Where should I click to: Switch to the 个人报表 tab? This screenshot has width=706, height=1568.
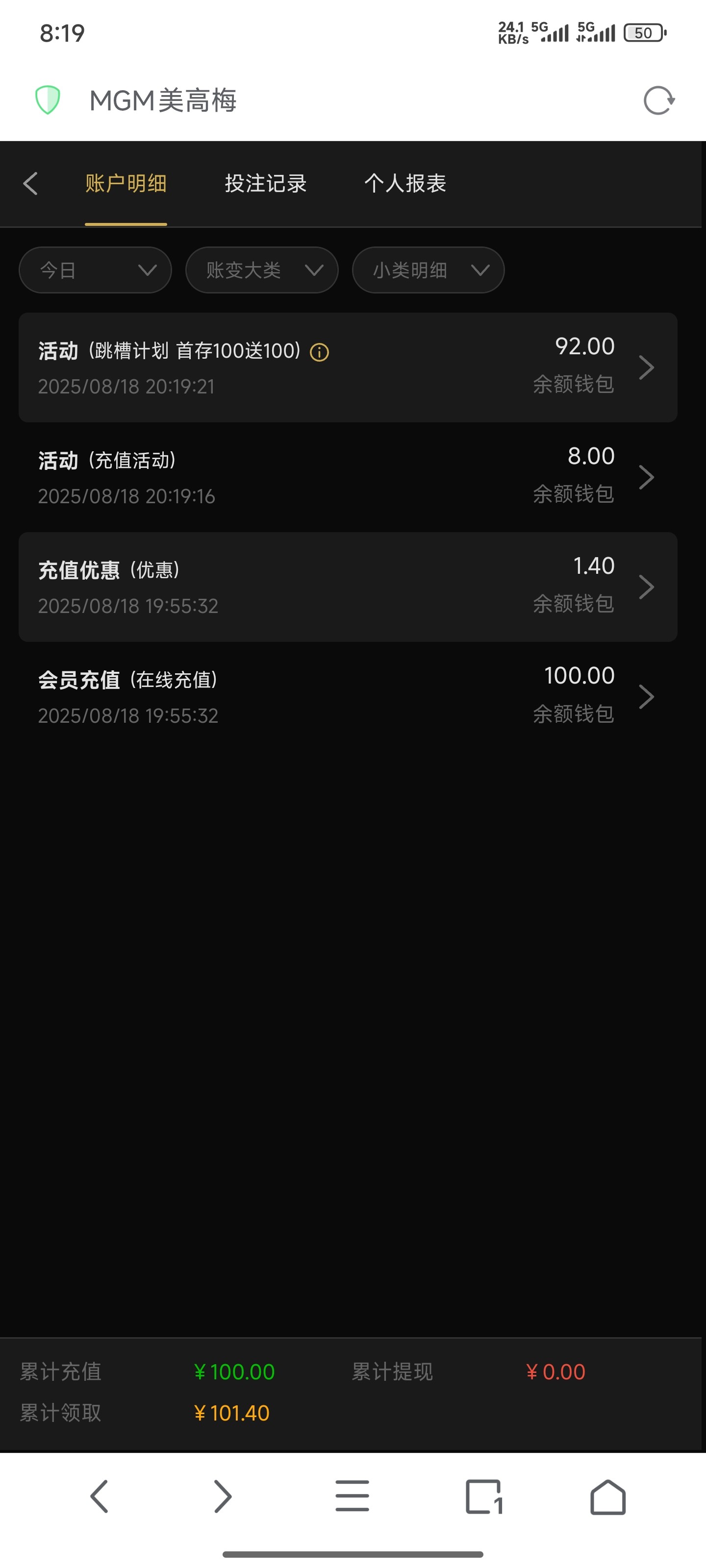pos(405,183)
